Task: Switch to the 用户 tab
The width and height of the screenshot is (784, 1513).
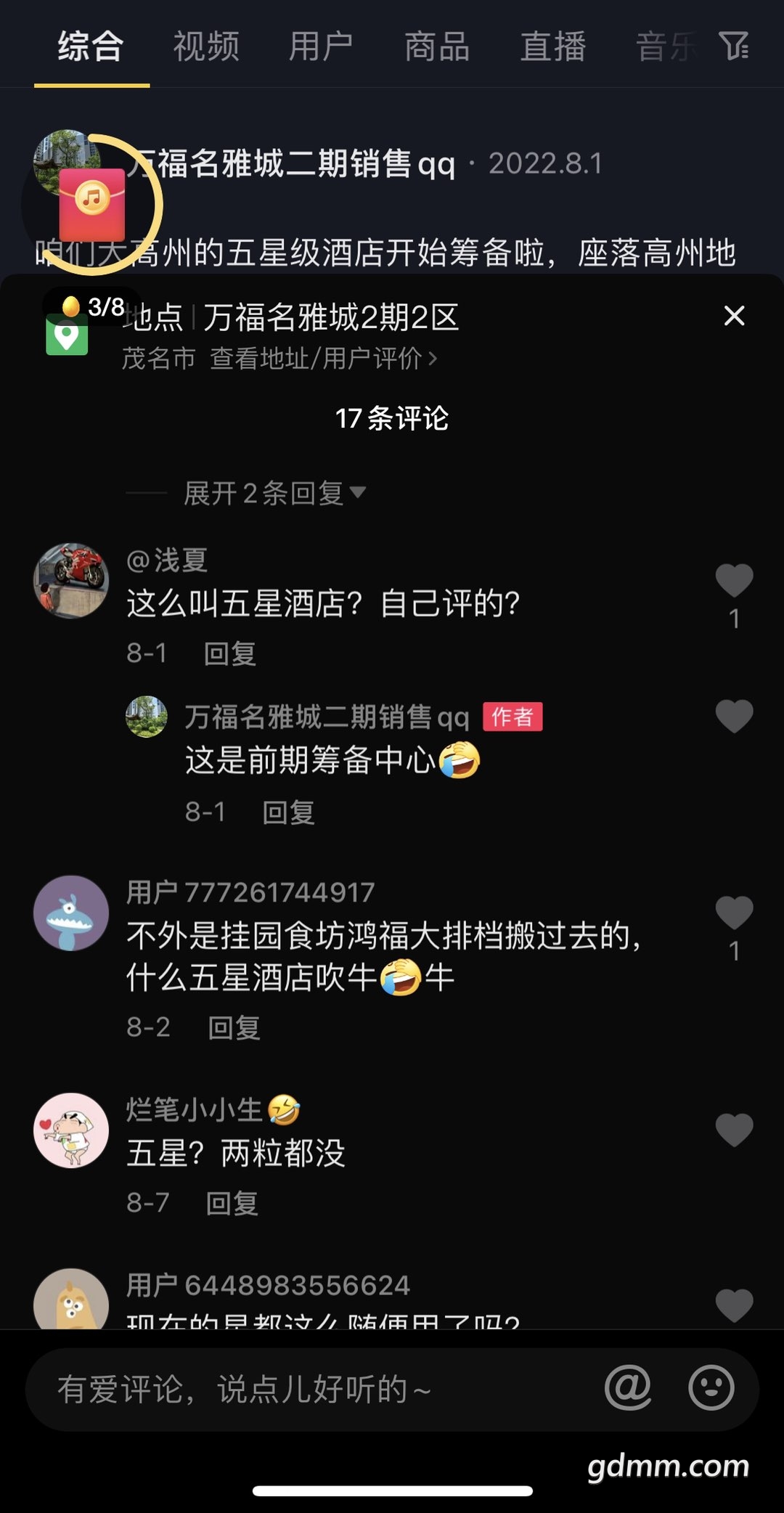Action: (x=321, y=47)
